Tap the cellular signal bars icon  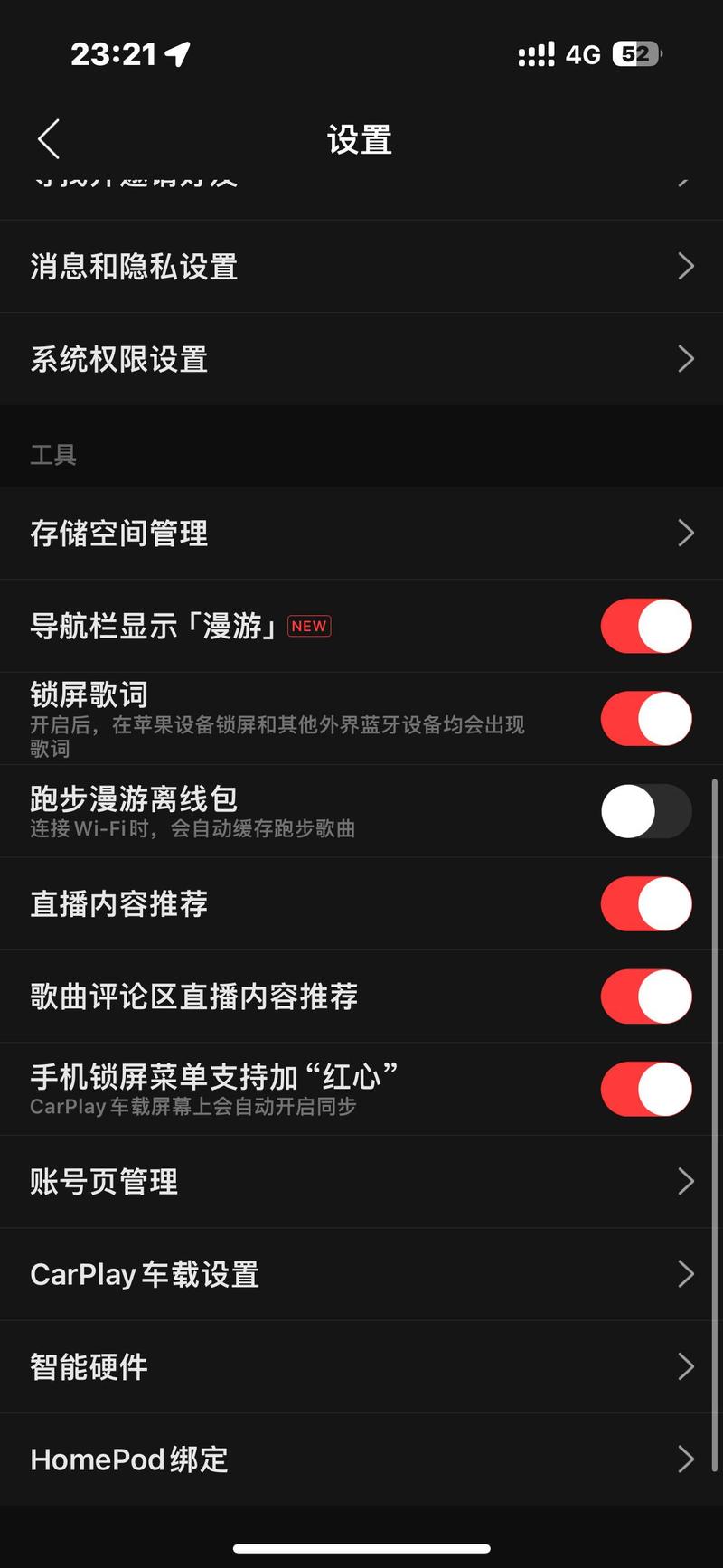(535, 52)
